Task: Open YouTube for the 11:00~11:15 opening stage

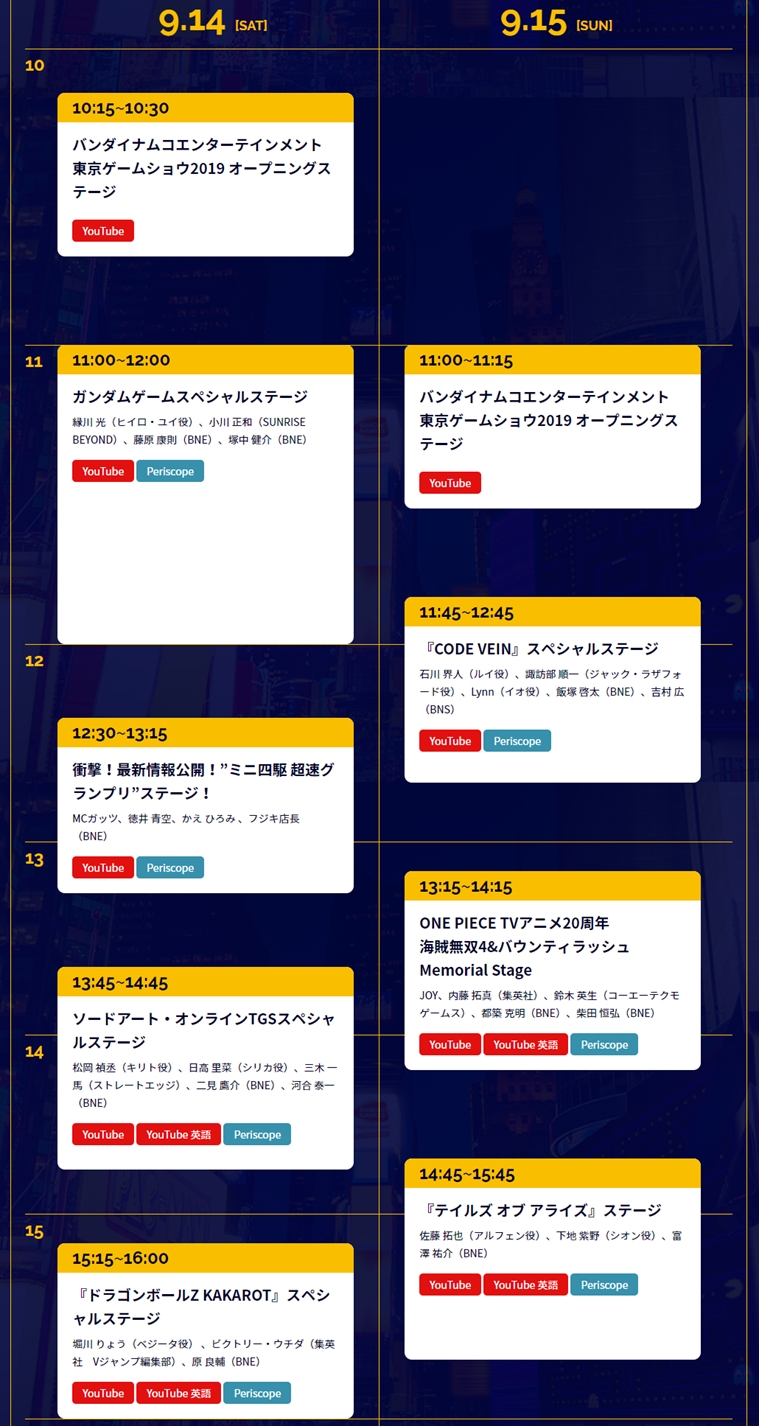Action: [x=450, y=483]
